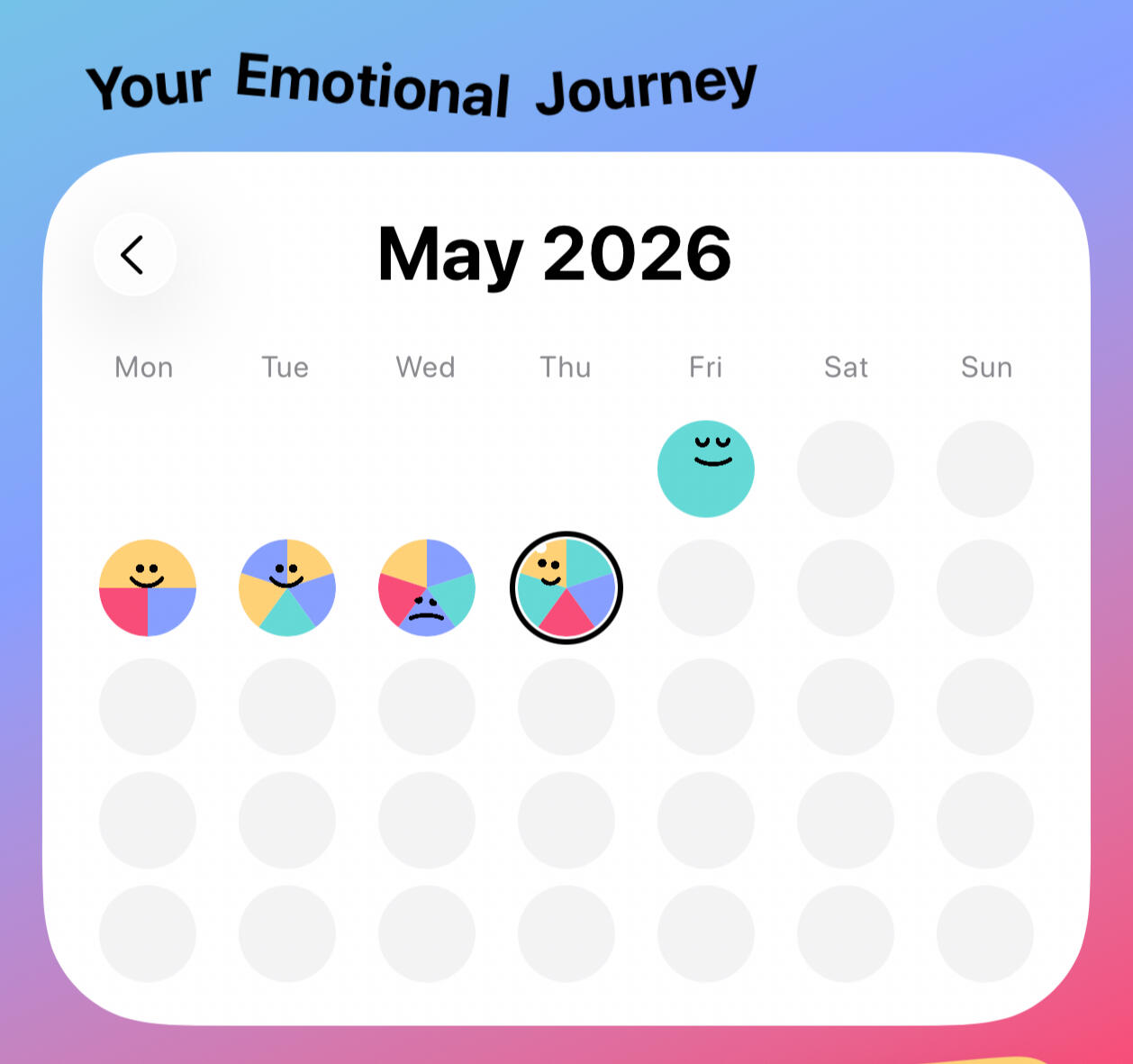
Task: Select Thursday's outlined mood entry
Action: pos(566,587)
